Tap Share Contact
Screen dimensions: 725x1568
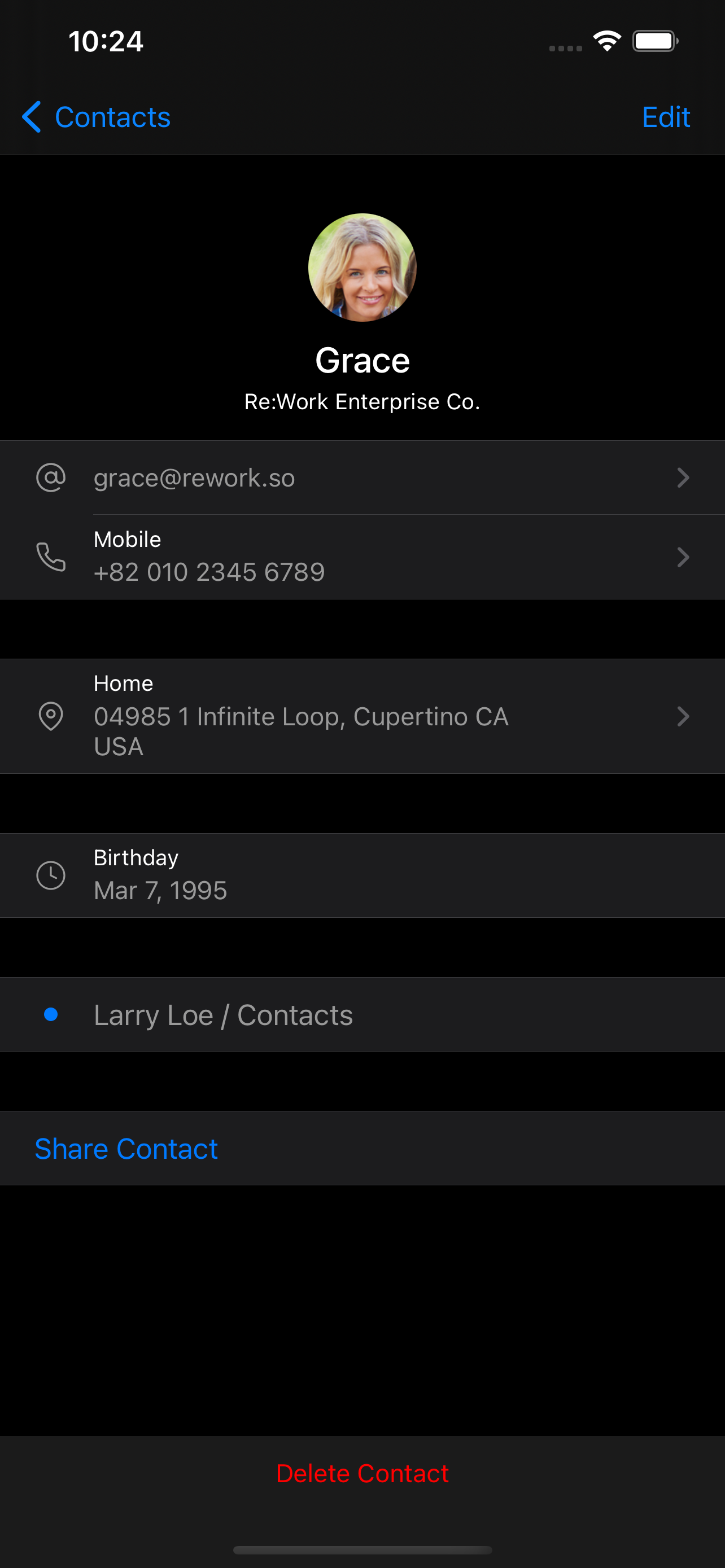tap(126, 1149)
